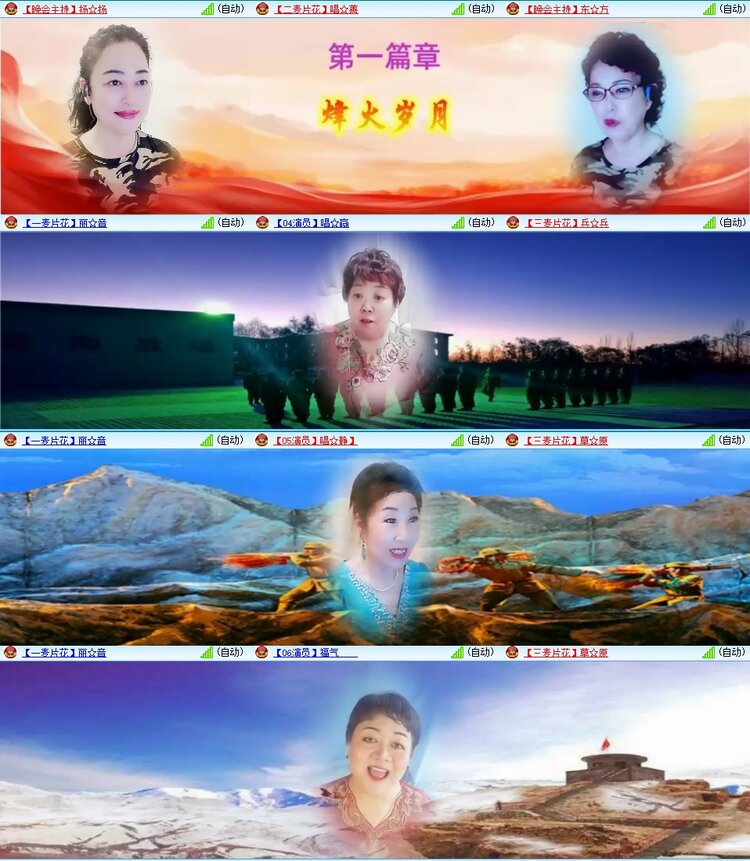Click the avatar icon beside 唱☆静

(x=261, y=440)
